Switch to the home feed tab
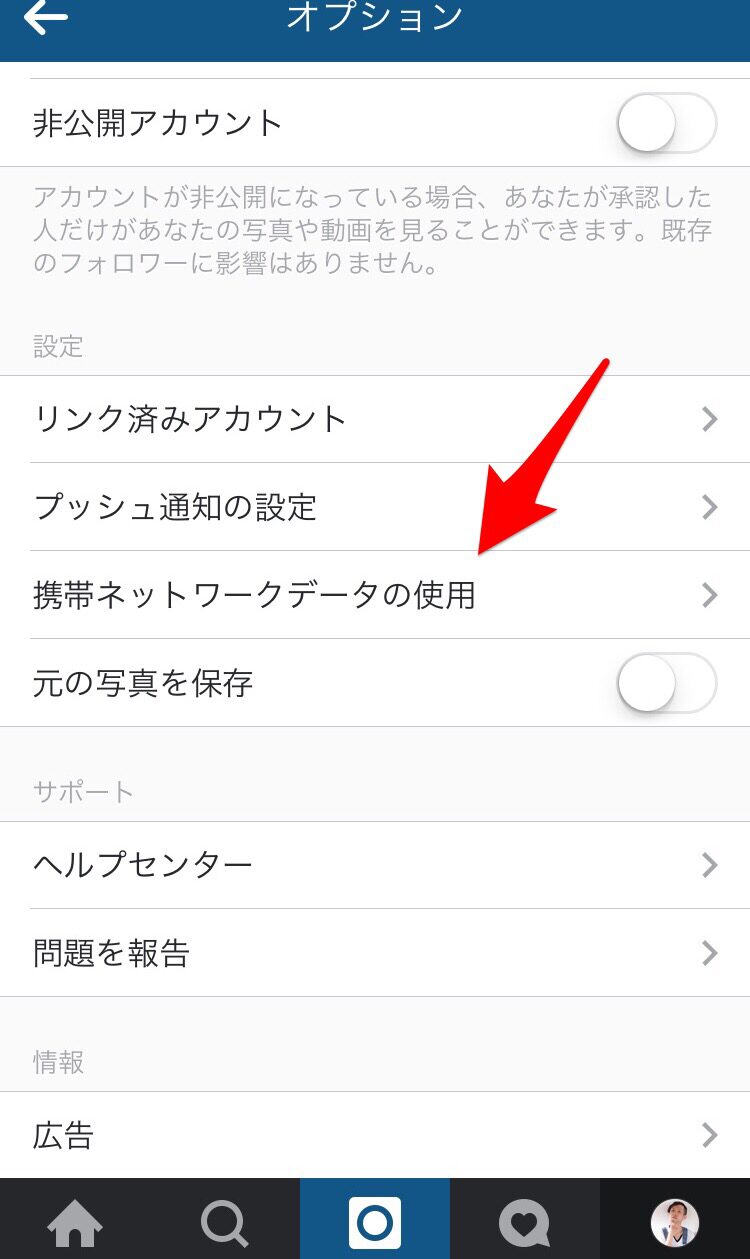 pyautogui.click(x=75, y=1219)
